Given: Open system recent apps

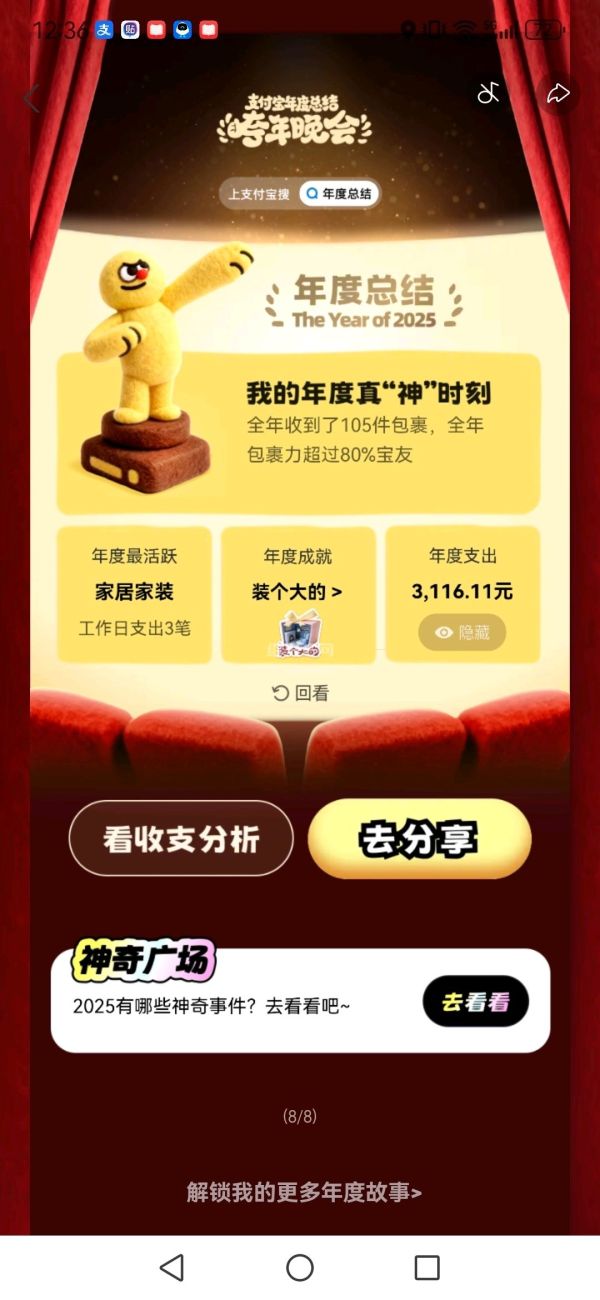Looking at the screenshot, I should coord(427,1268).
